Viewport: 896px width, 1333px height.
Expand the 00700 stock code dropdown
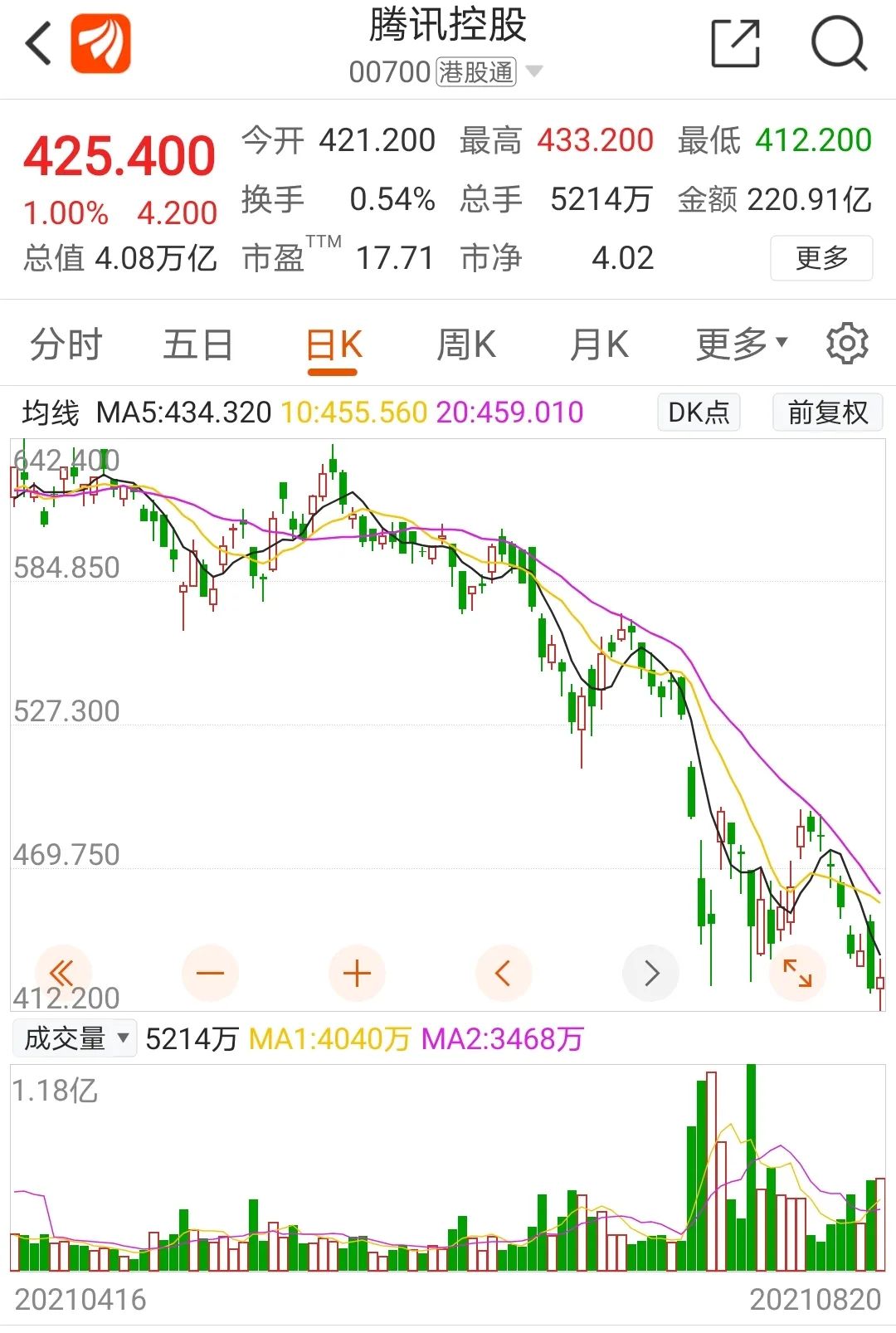(x=534, y=72)
